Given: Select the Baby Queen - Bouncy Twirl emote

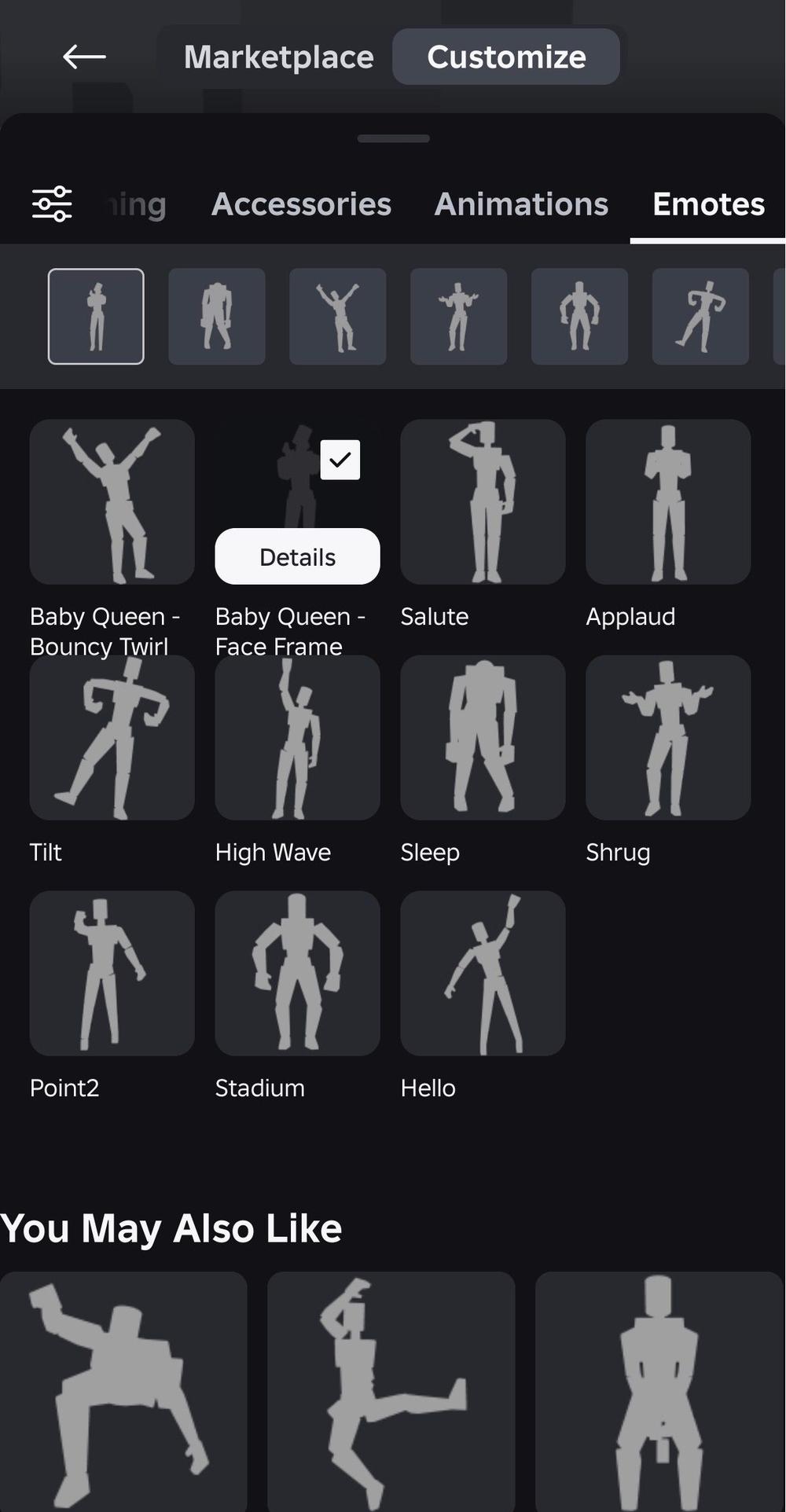Looking at the screenshot, I should pyautogui.click(x=112, y=501).
